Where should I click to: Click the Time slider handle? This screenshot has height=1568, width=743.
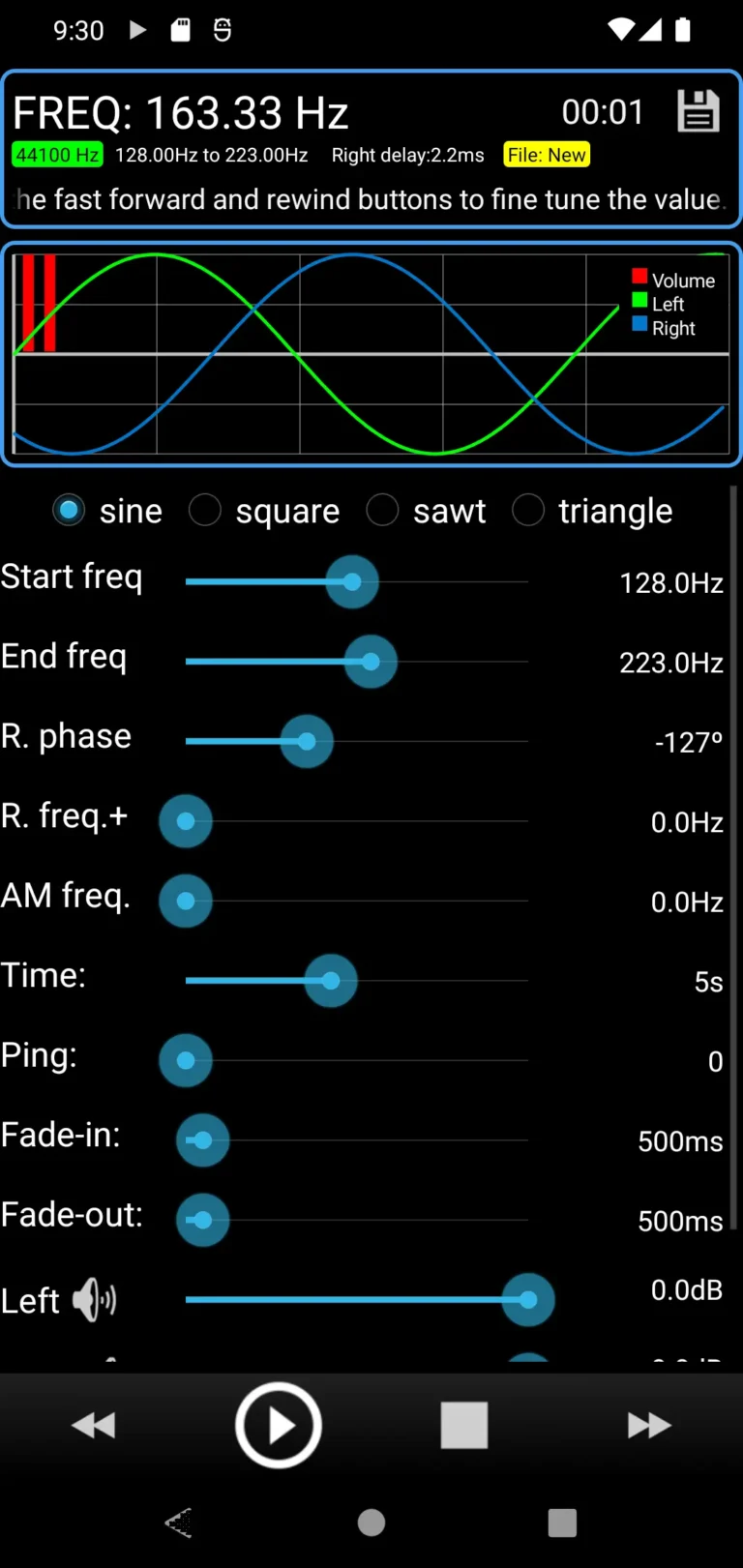coord(330,981)
